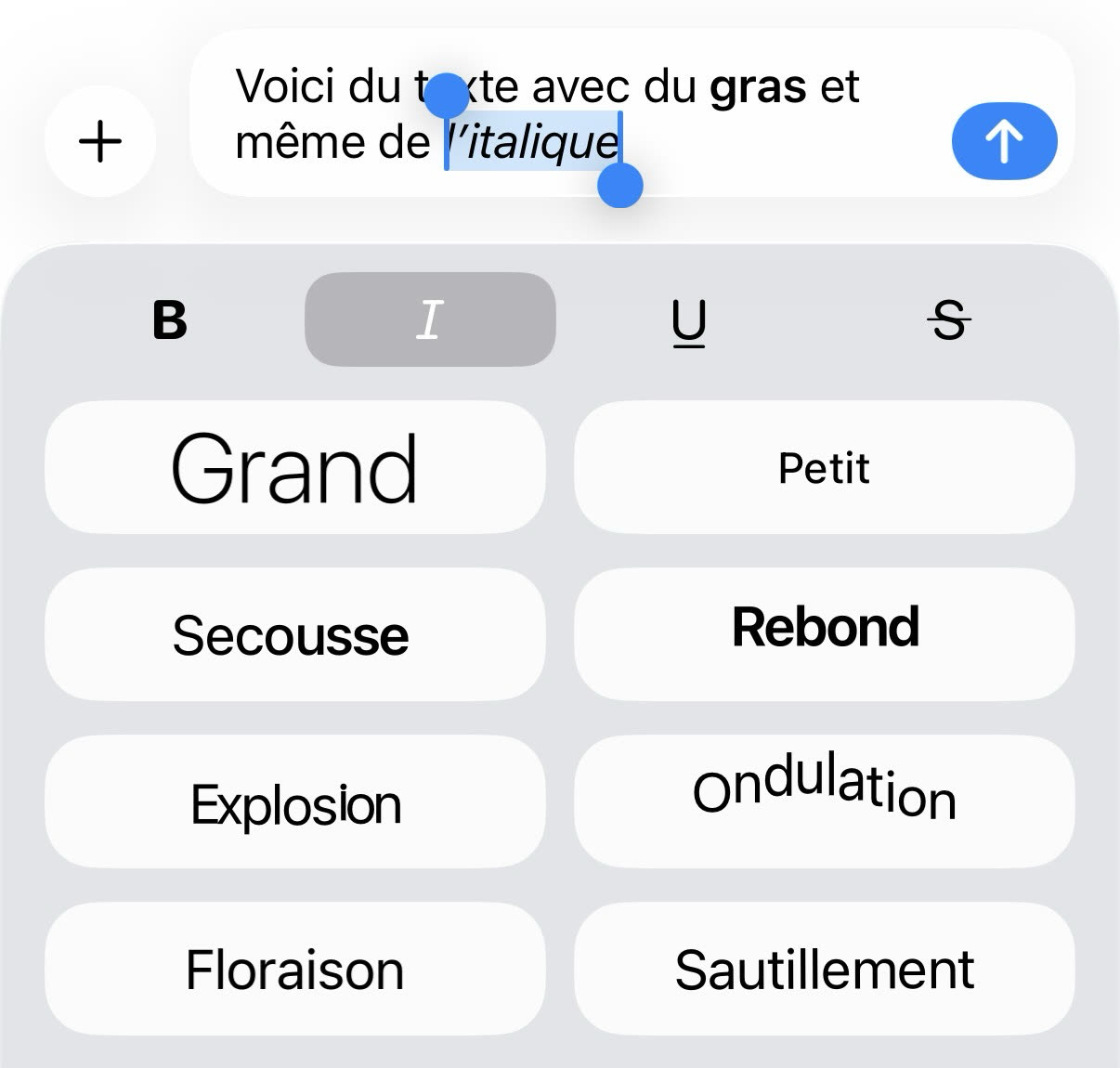Choose the Sautillement effect
Screen dimensions: 1120x1068
coord(824,970)
